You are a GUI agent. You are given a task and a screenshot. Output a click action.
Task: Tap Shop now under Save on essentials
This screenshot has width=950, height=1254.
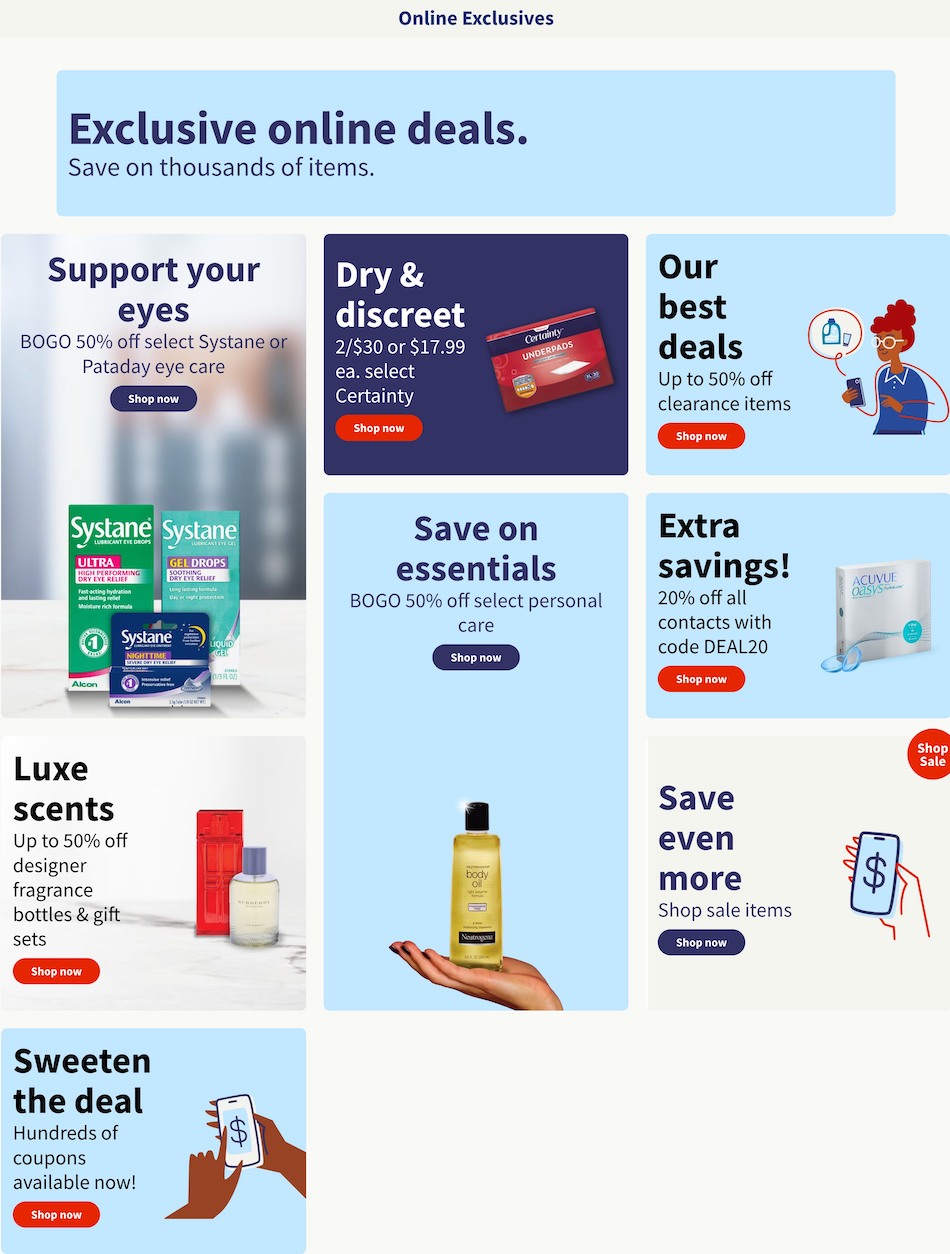click(475, 657)
